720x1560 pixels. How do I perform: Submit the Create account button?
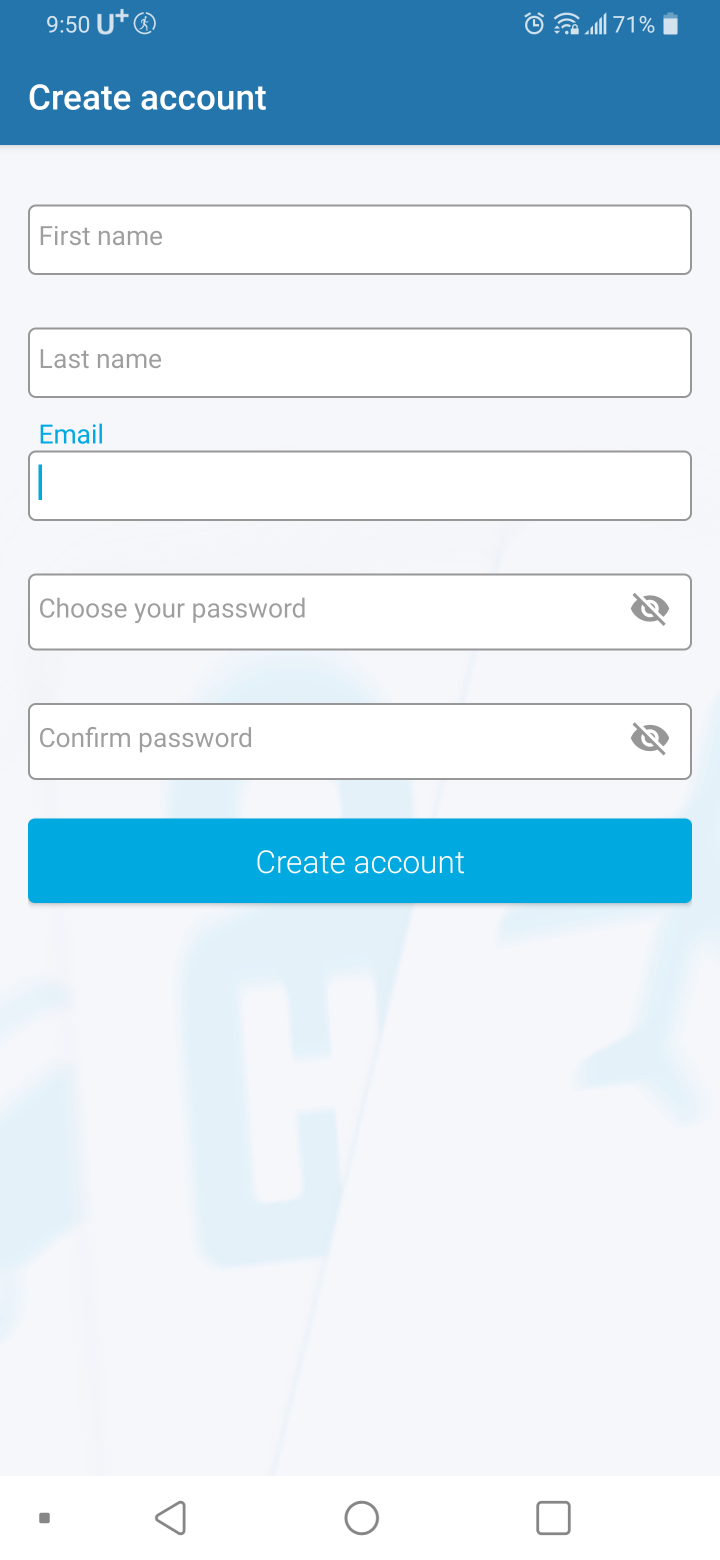(x=360, y=861)
